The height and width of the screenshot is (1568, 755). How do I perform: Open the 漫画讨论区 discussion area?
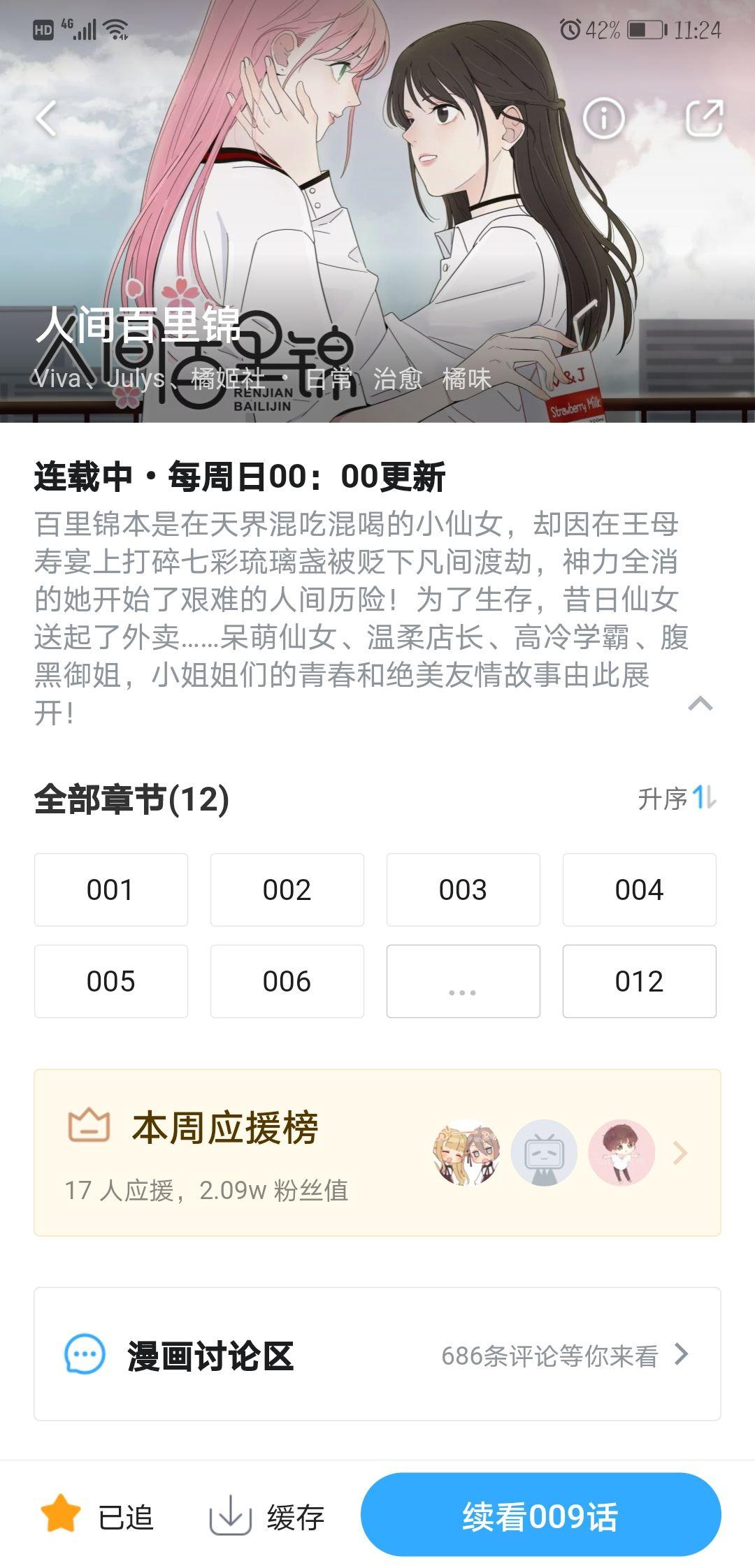click(377, 1354)
